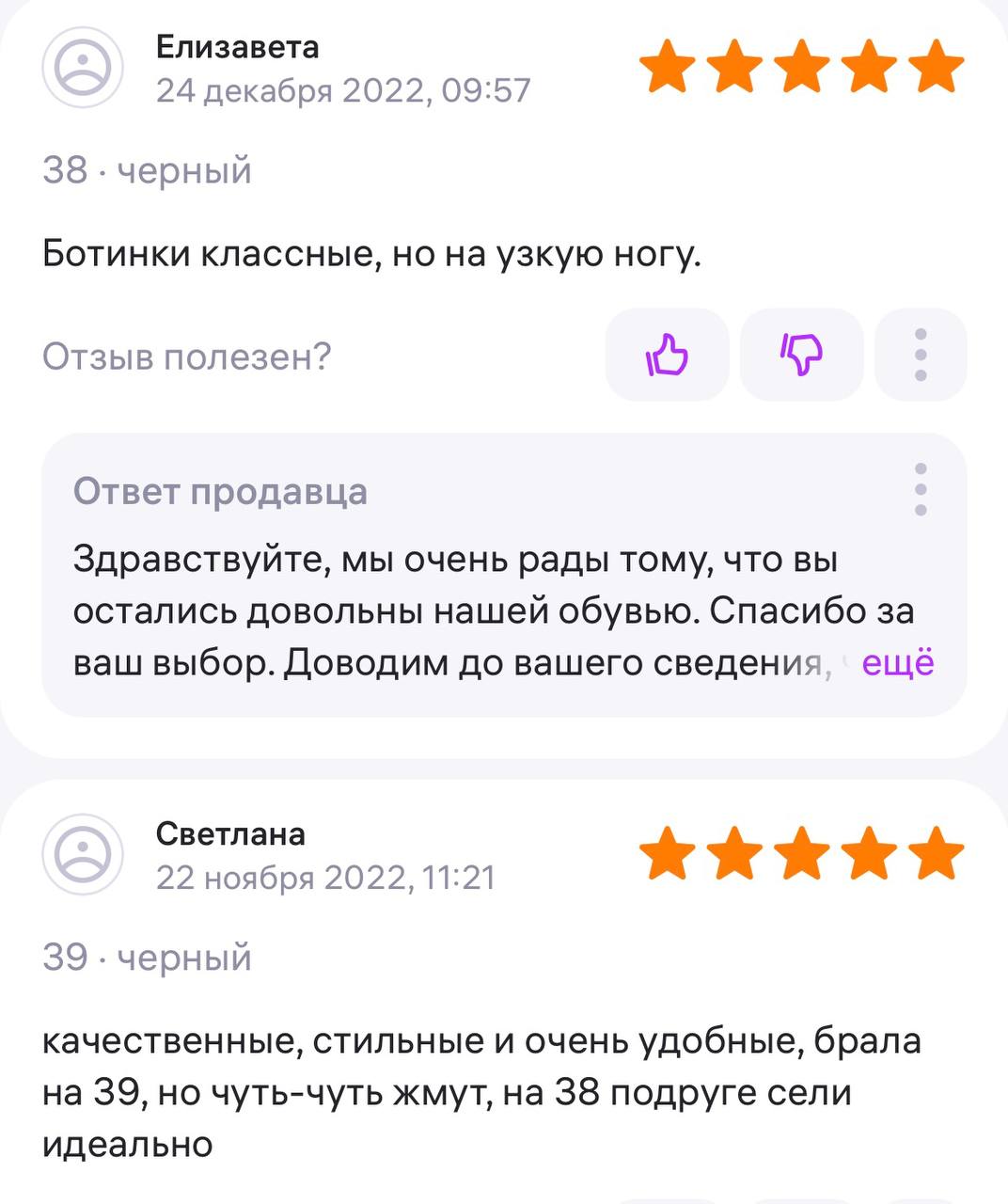Expand the seller reply with "ещё"
1008x1204 pixels.
[898, 663]
